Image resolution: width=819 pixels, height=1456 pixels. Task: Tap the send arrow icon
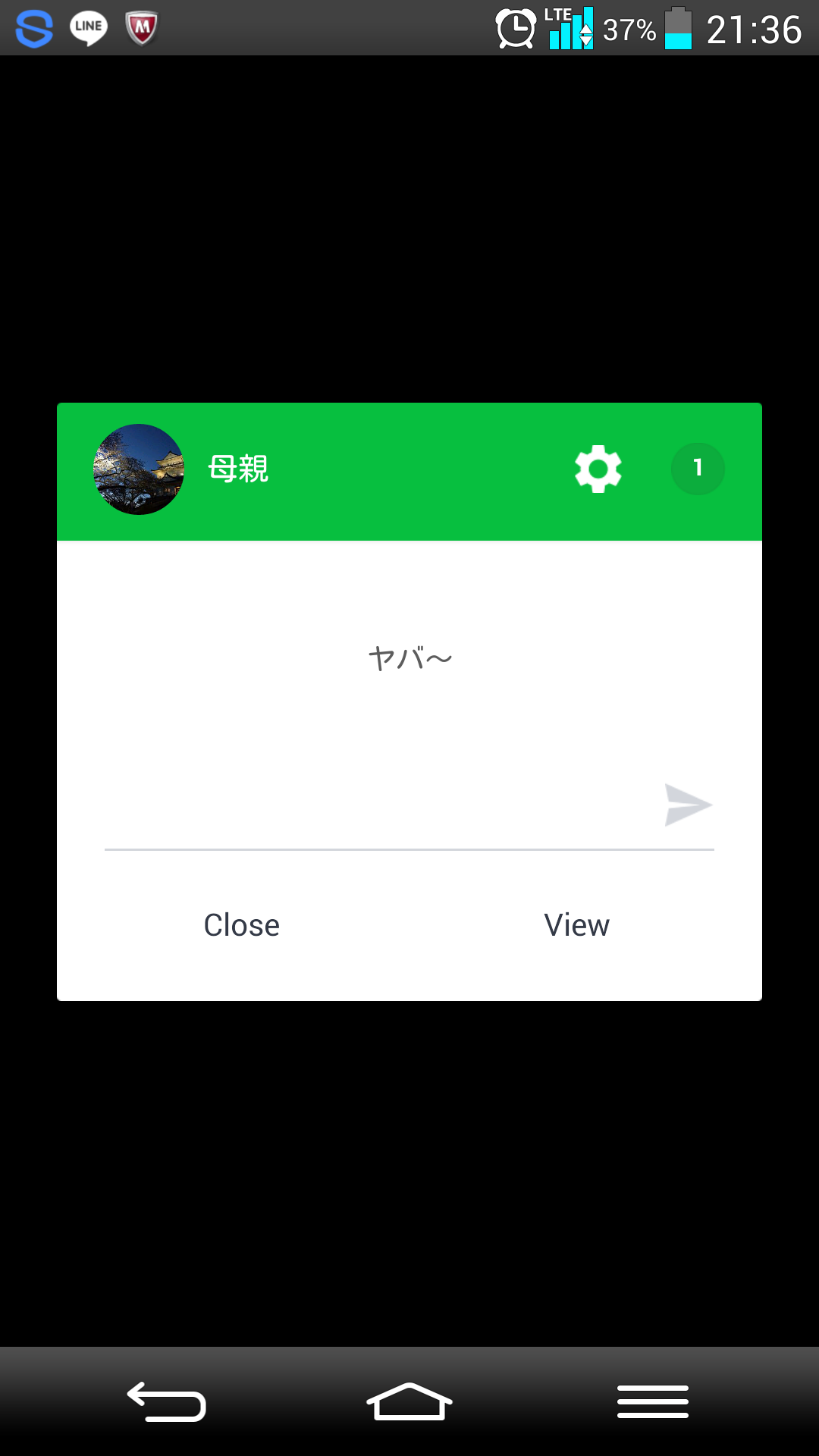pos(688,805)
